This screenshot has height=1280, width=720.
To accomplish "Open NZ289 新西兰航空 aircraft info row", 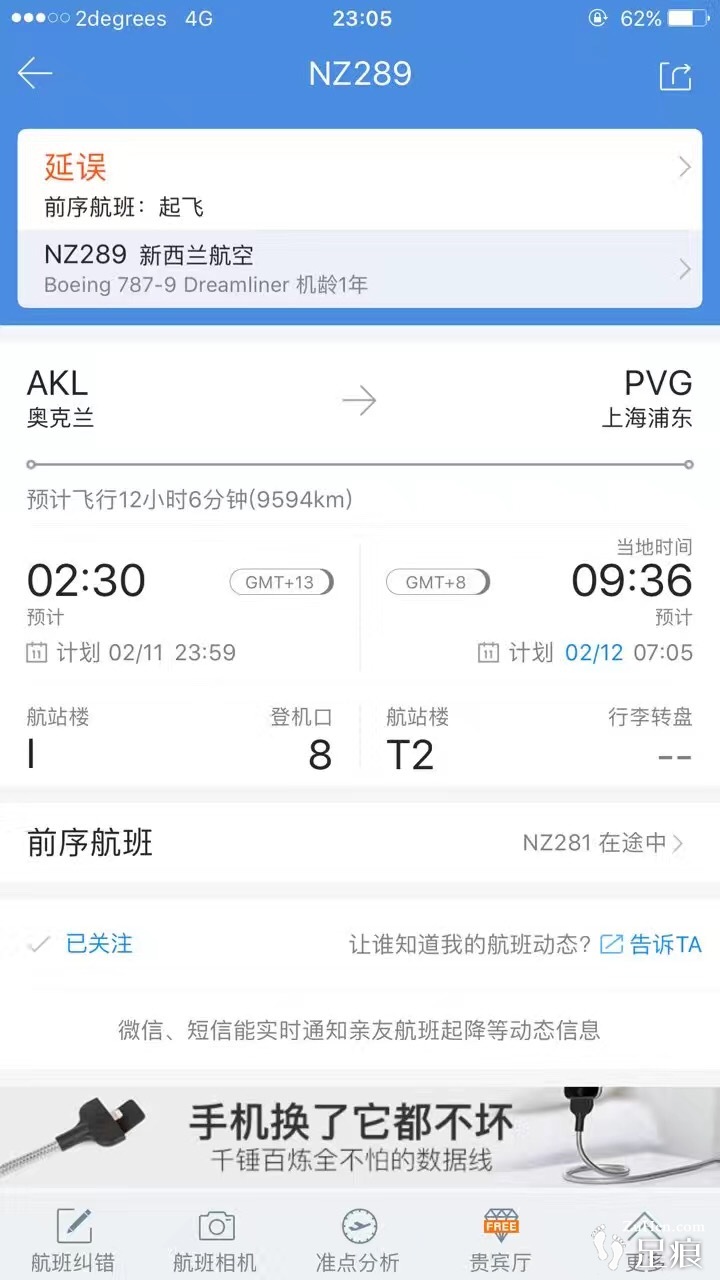I will (360, 268).
